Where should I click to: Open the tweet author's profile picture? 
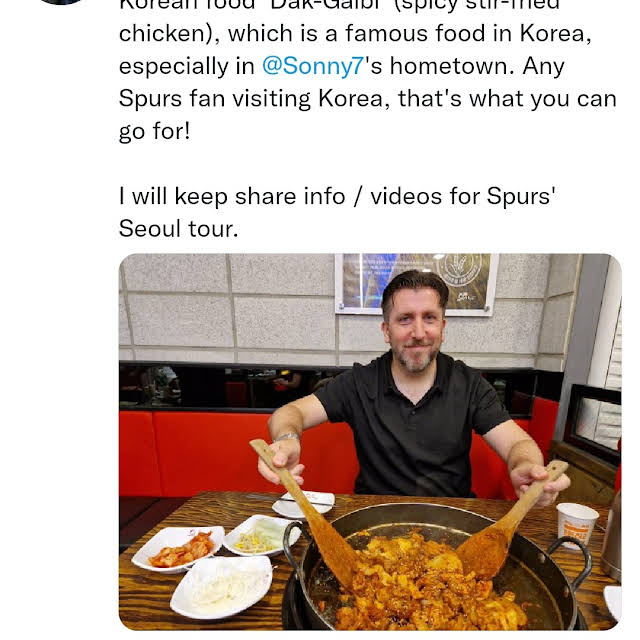62,3
